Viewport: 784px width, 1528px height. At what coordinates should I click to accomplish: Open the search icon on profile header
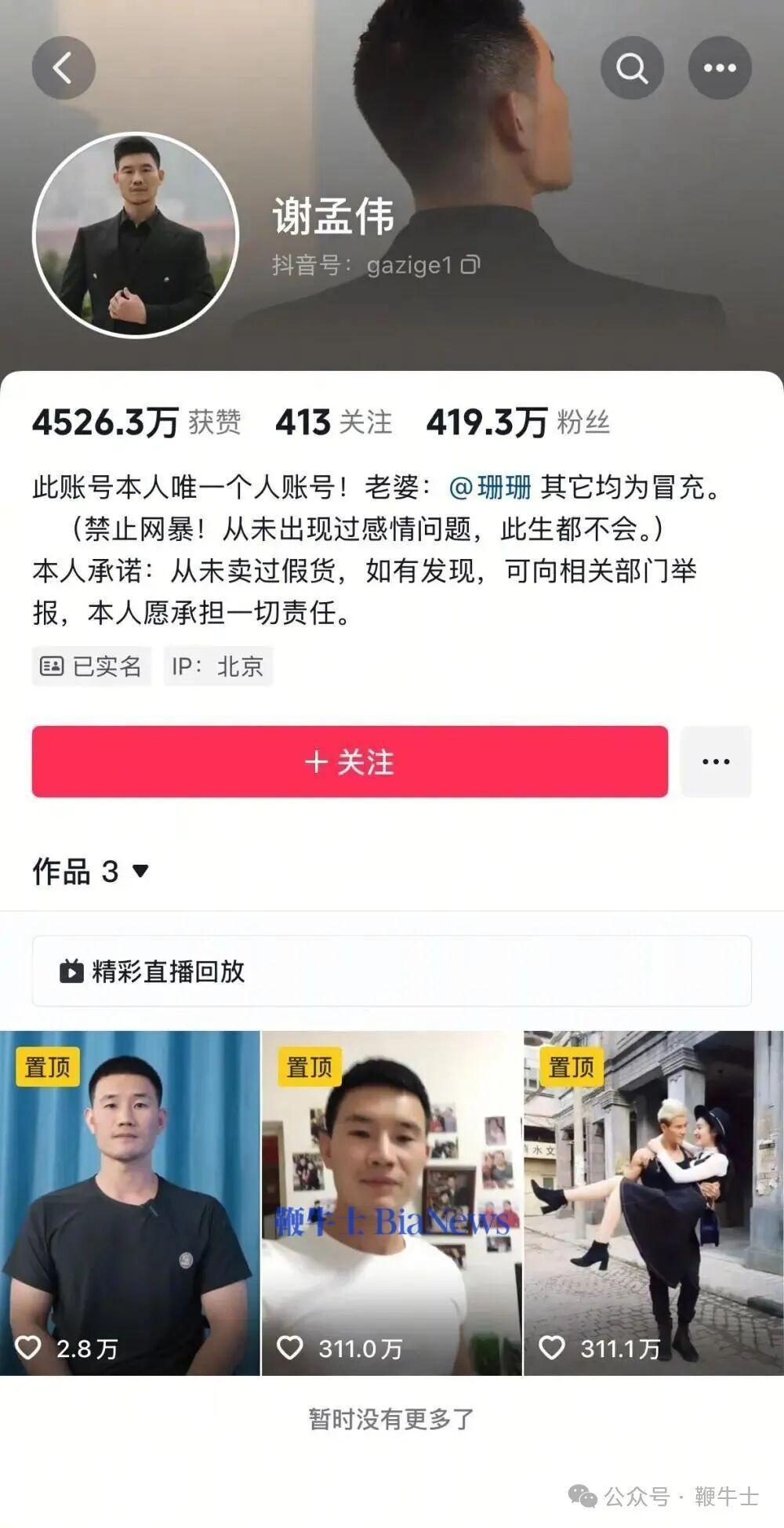point(632,68)
